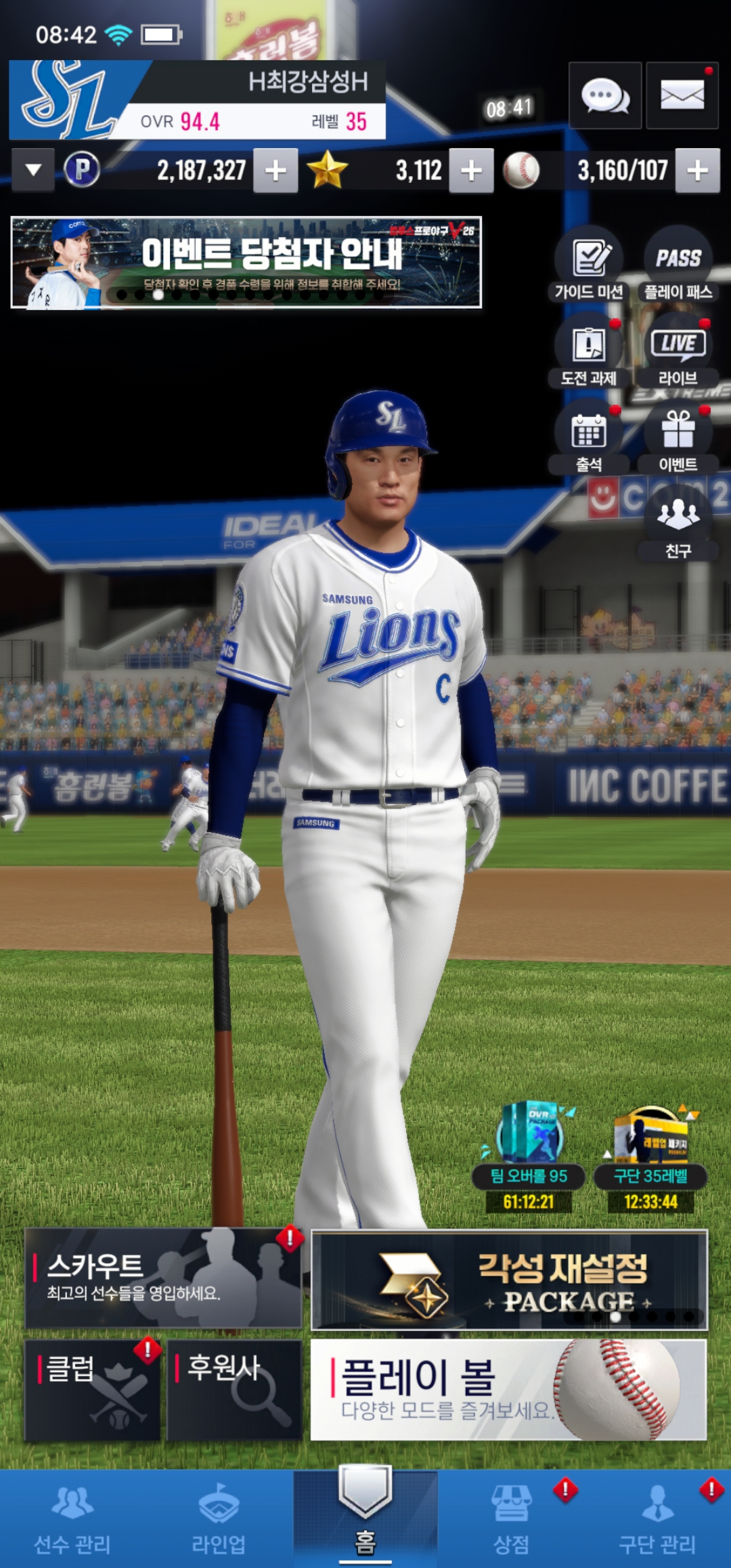Open the chat bubble icon
731x1568 pixels.
[605, 95]
